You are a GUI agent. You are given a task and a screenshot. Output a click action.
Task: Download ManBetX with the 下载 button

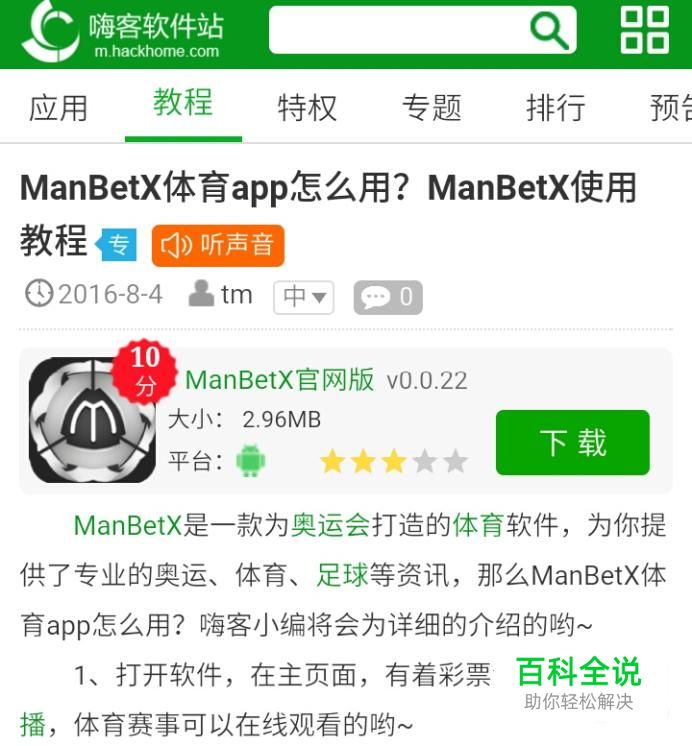(x=572, y=442)
